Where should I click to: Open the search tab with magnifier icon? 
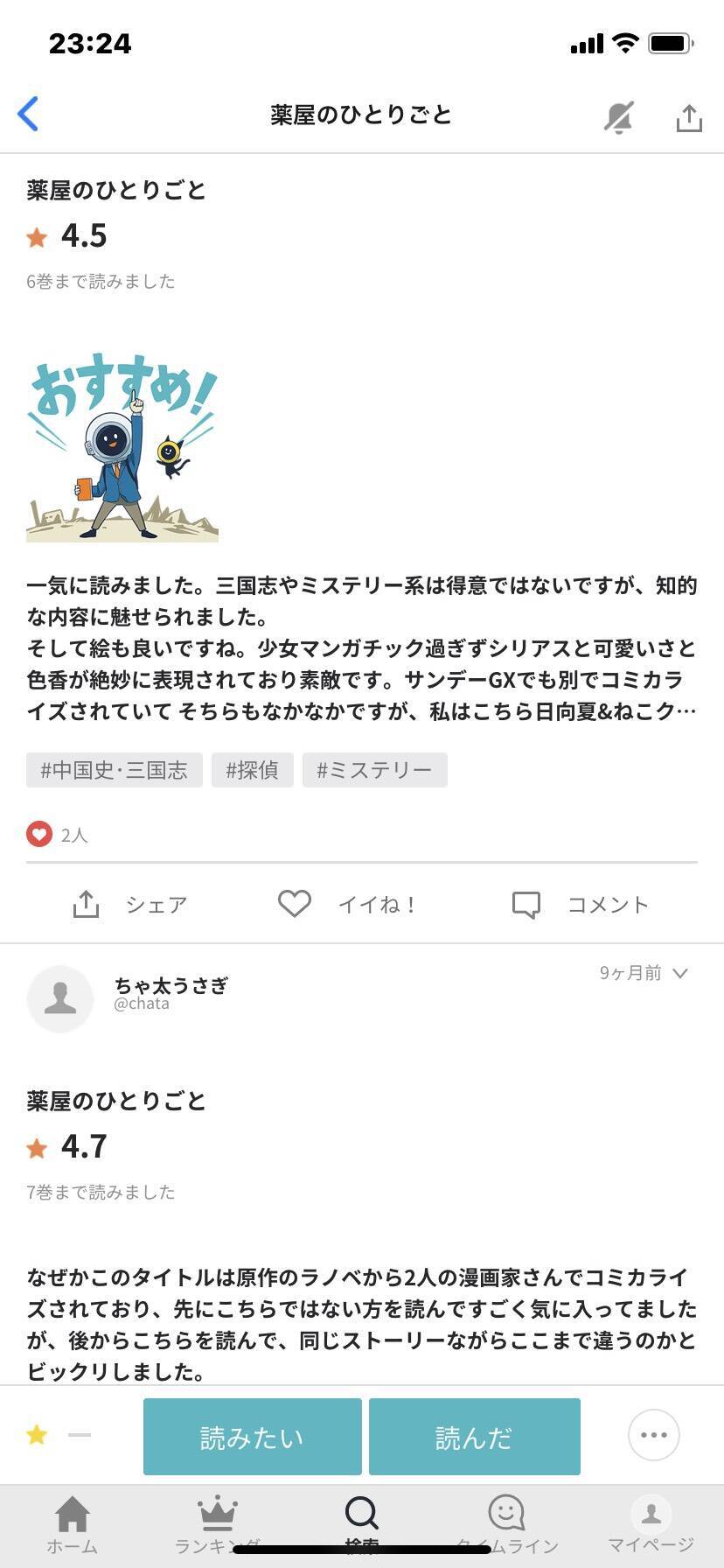tap(362, 1521)
